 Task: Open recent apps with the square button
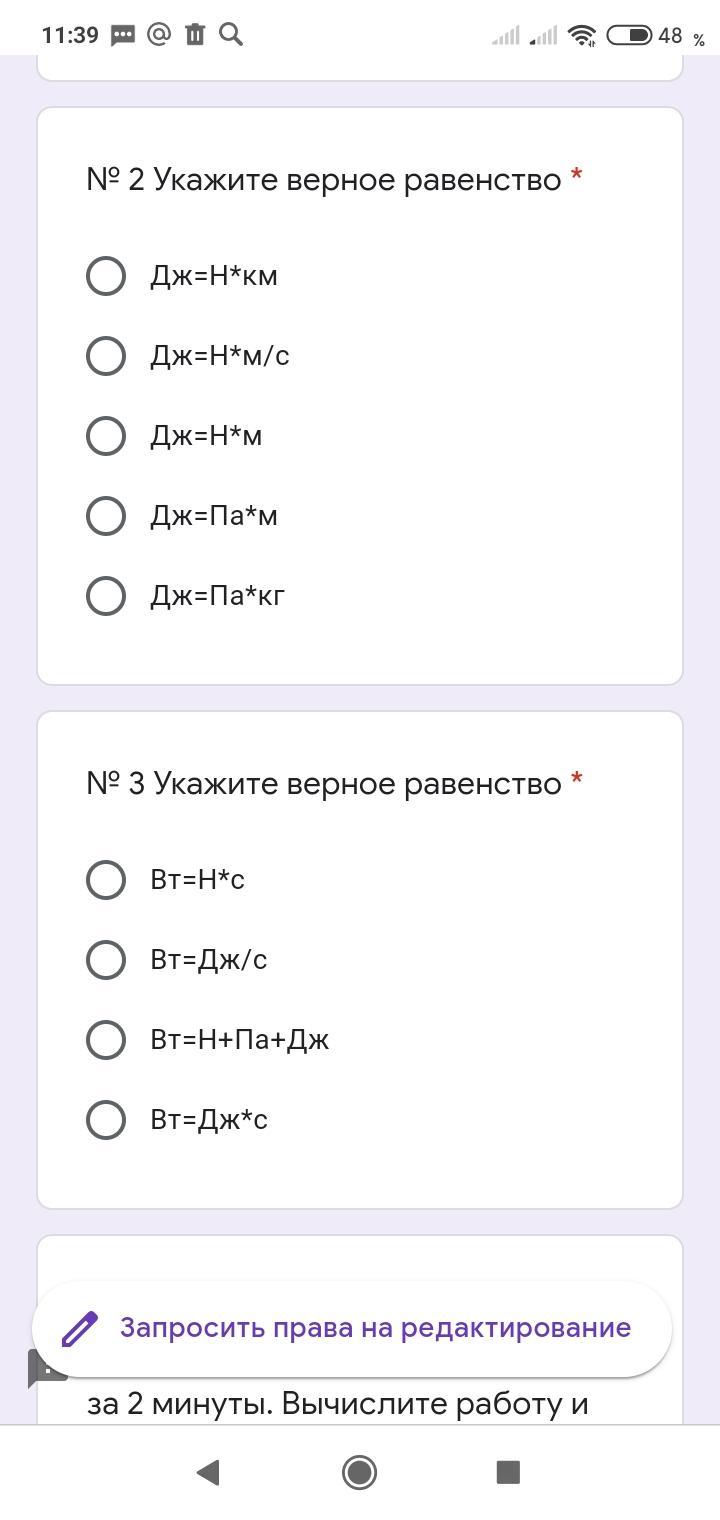click(508, 1472)
